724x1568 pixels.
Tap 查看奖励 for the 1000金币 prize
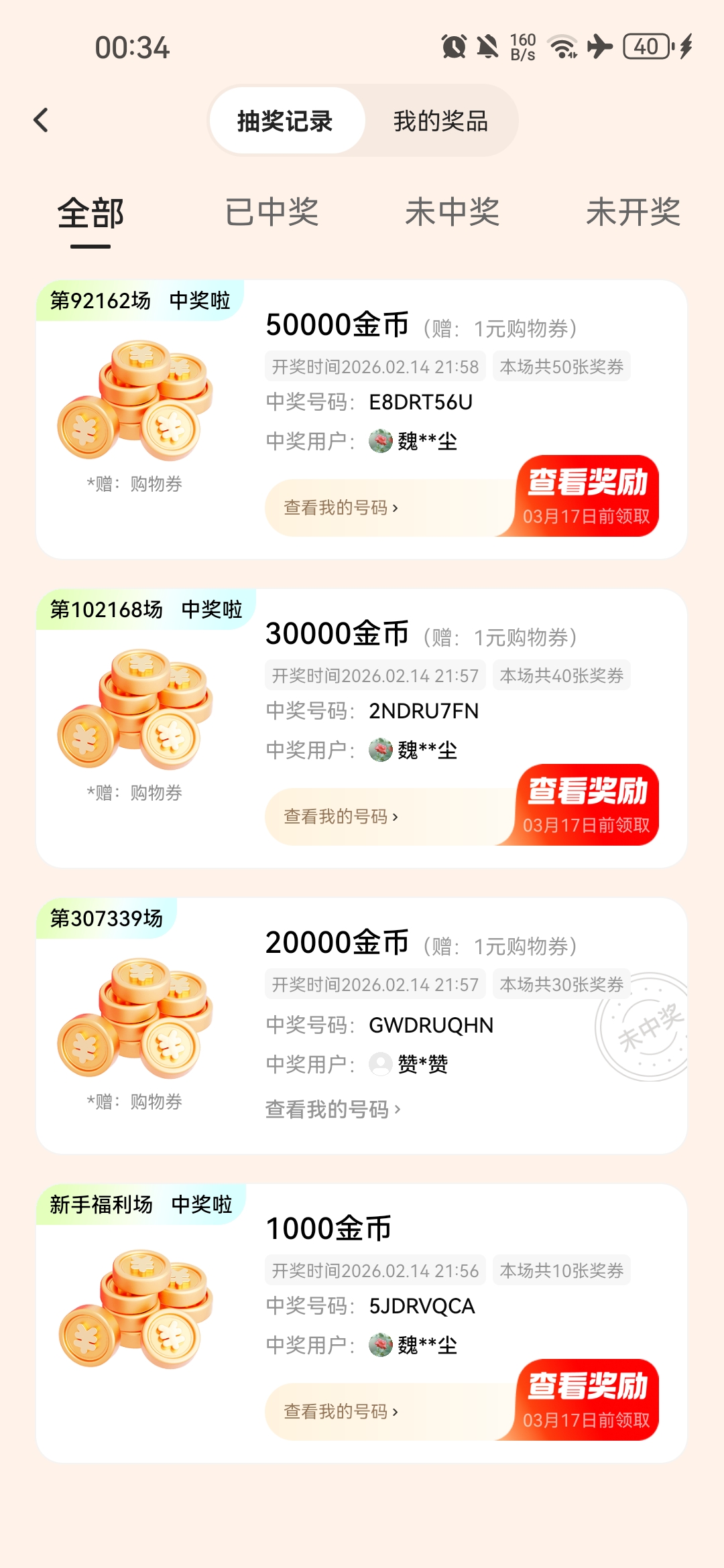587,1400
